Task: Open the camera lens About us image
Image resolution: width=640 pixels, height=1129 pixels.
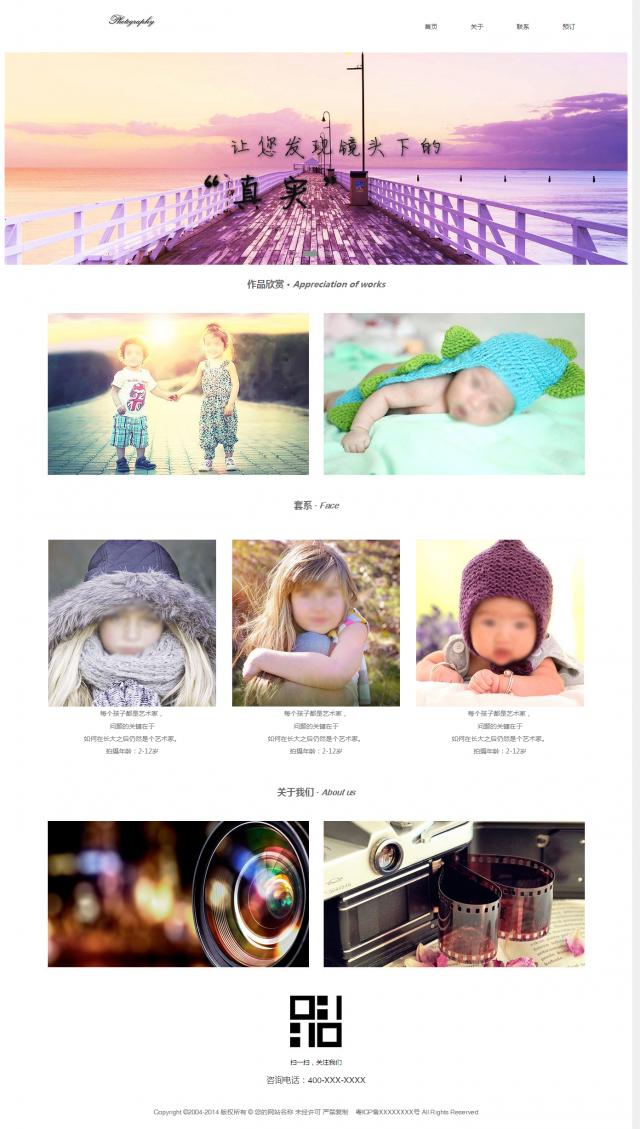Action: (178, 894)
